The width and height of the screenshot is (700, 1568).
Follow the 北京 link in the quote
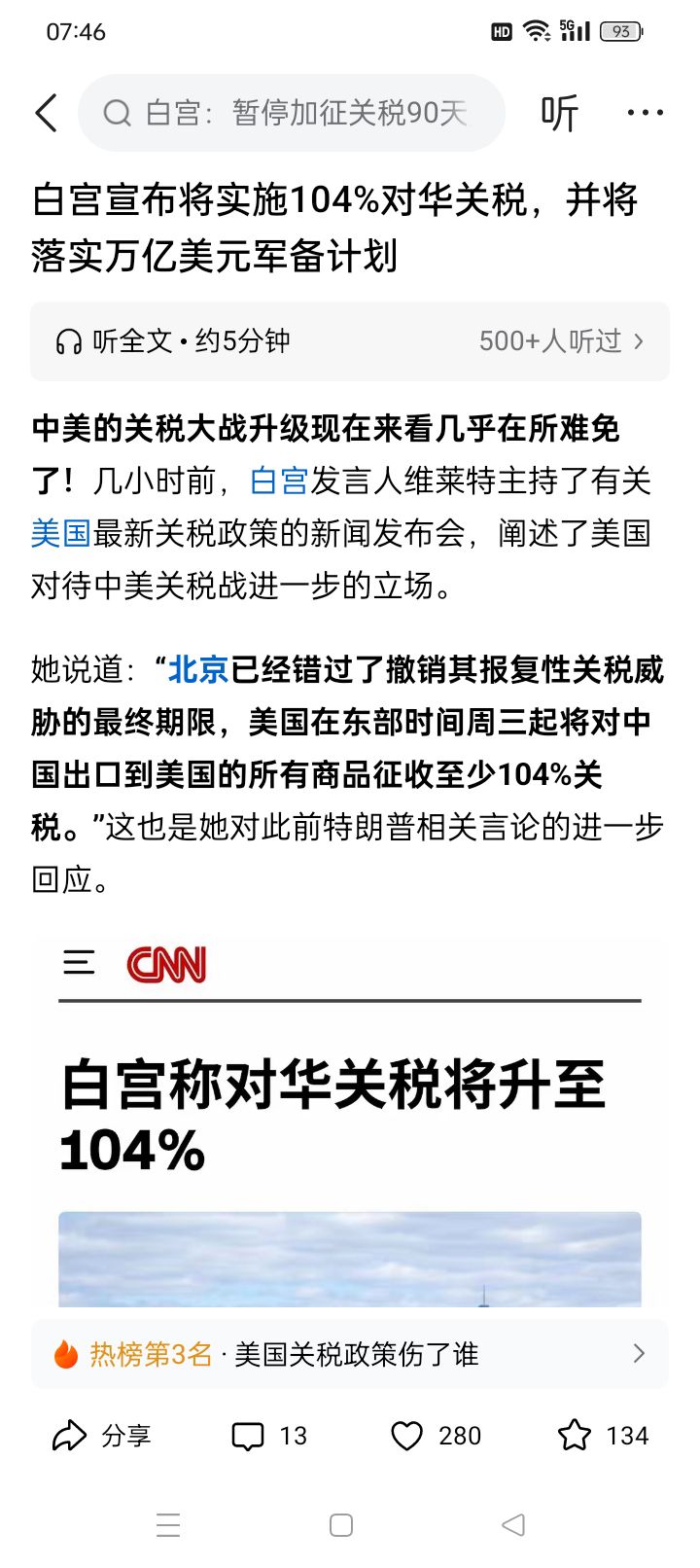tap(198, 669)
